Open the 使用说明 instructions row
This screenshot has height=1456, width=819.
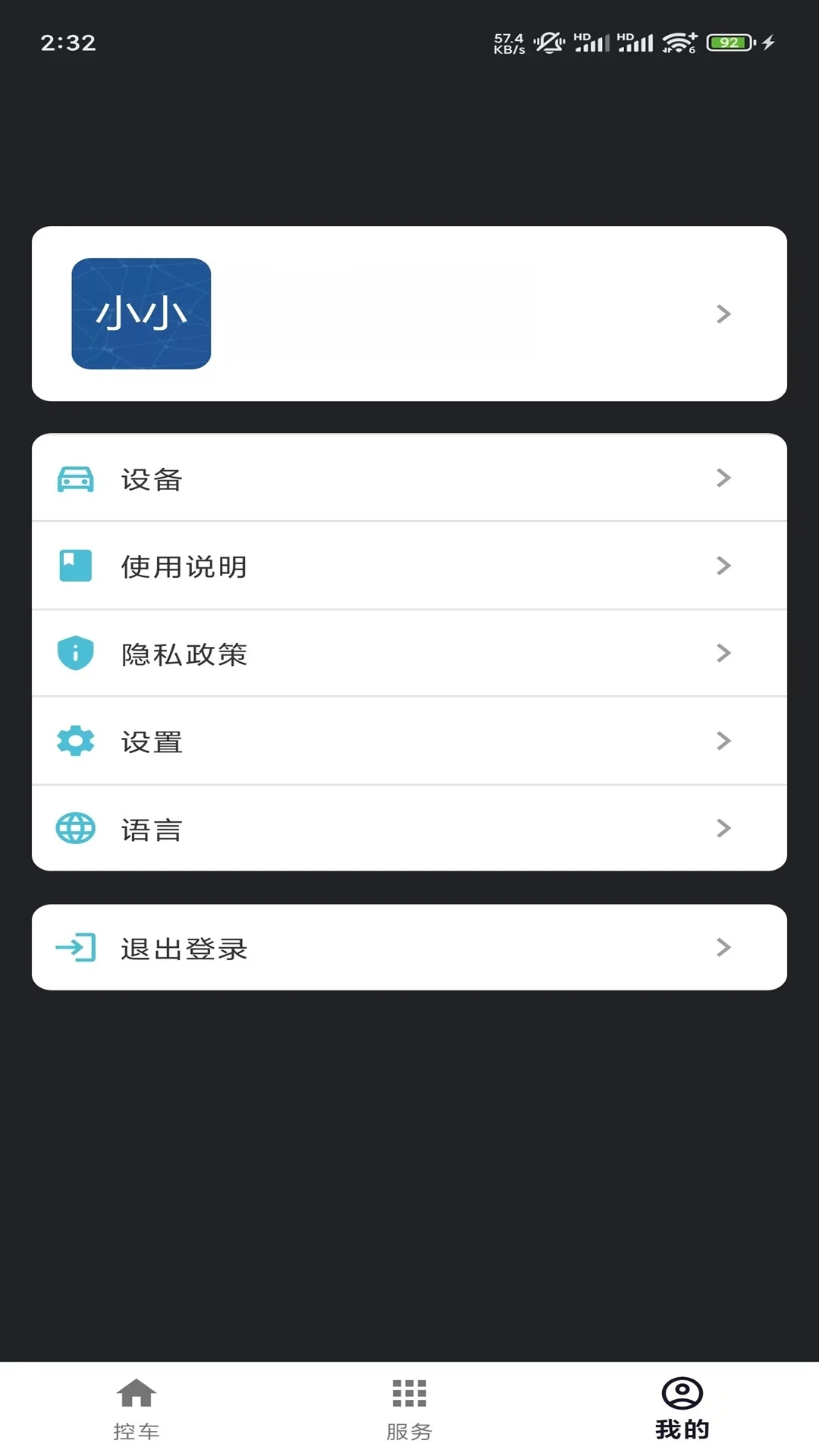click(x=409, y=565)
